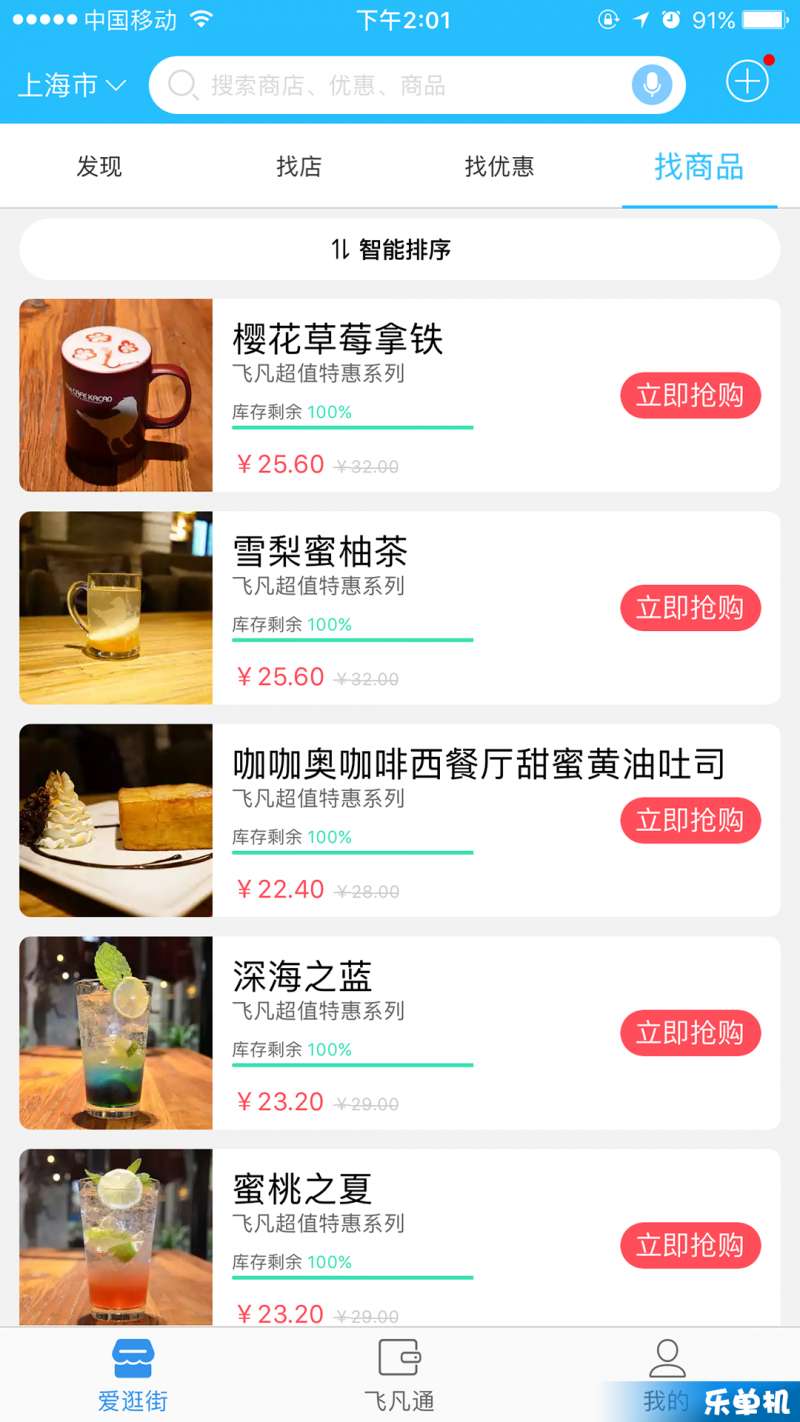800x1422 pixels.
Task: View the 深海之蓝 drink item
Action: (400, 1033)
